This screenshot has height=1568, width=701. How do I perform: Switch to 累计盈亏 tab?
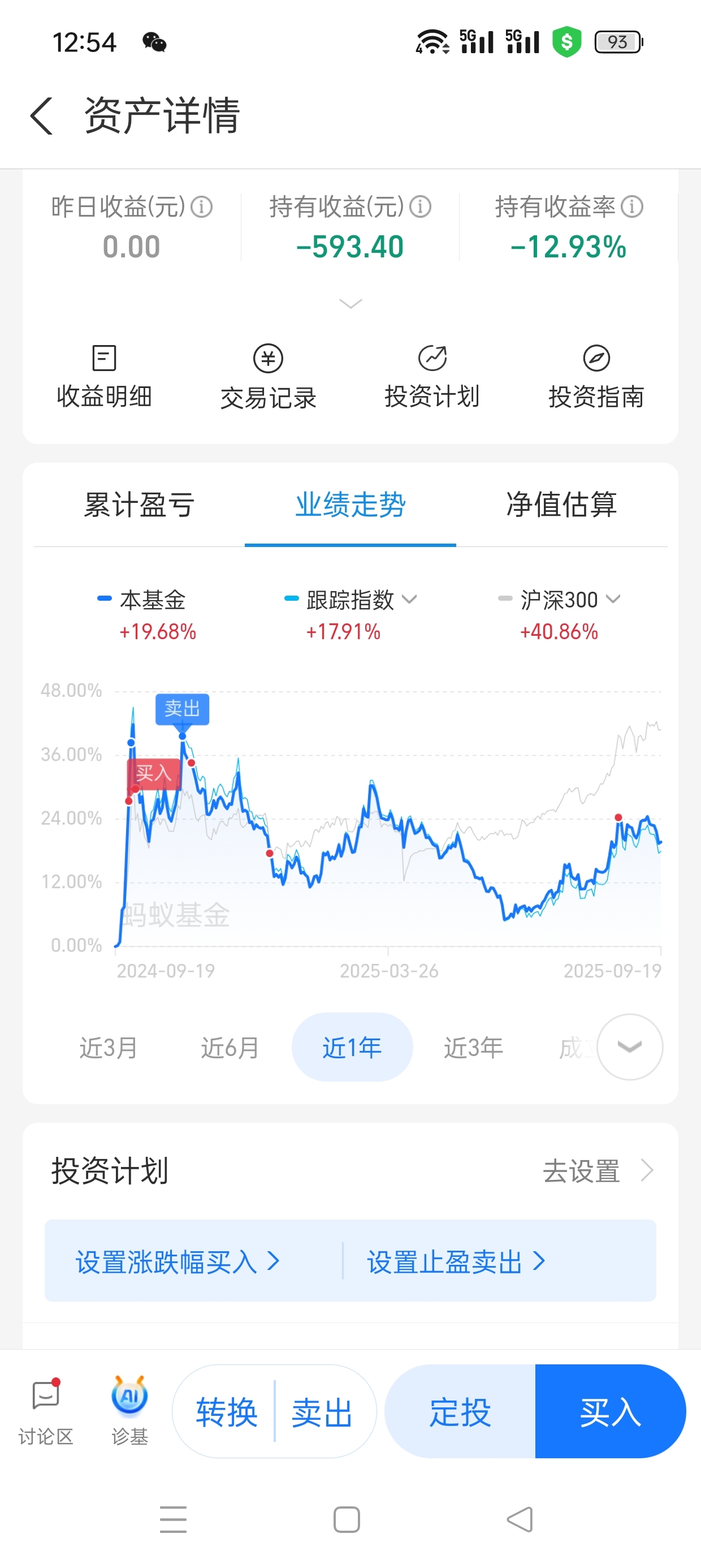(x=139, y=505)
